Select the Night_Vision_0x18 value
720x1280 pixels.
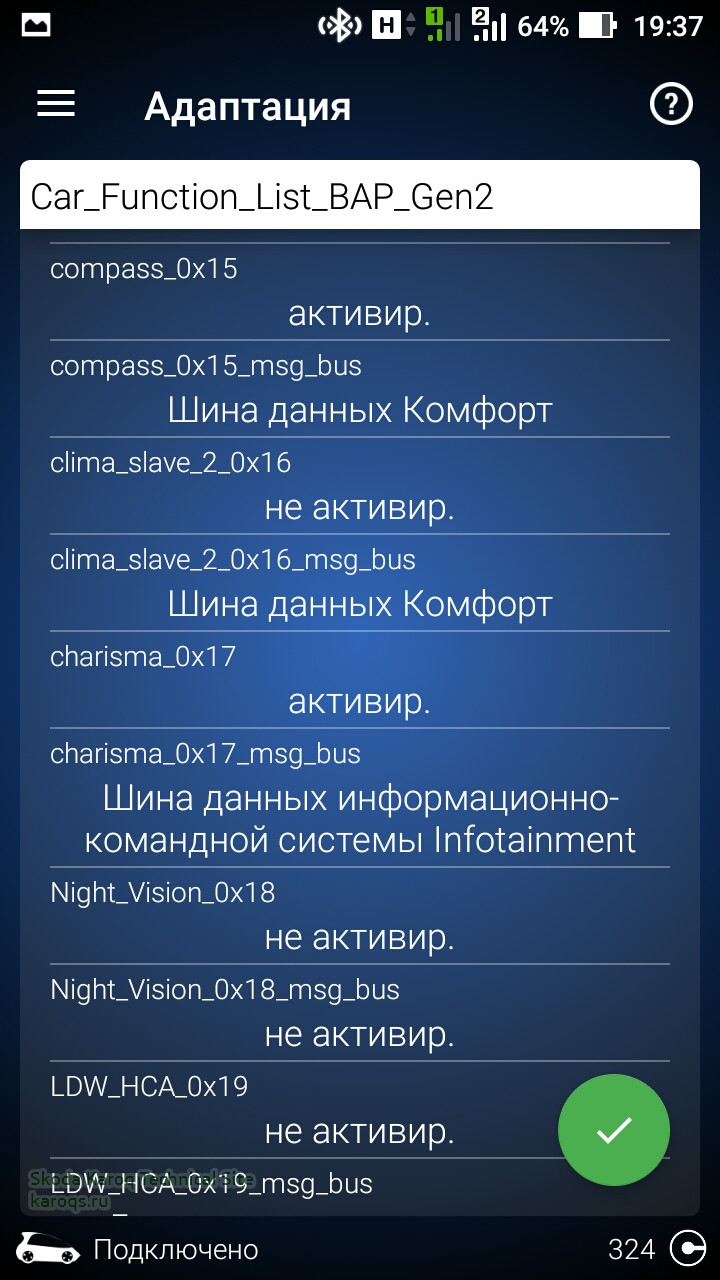360,937
